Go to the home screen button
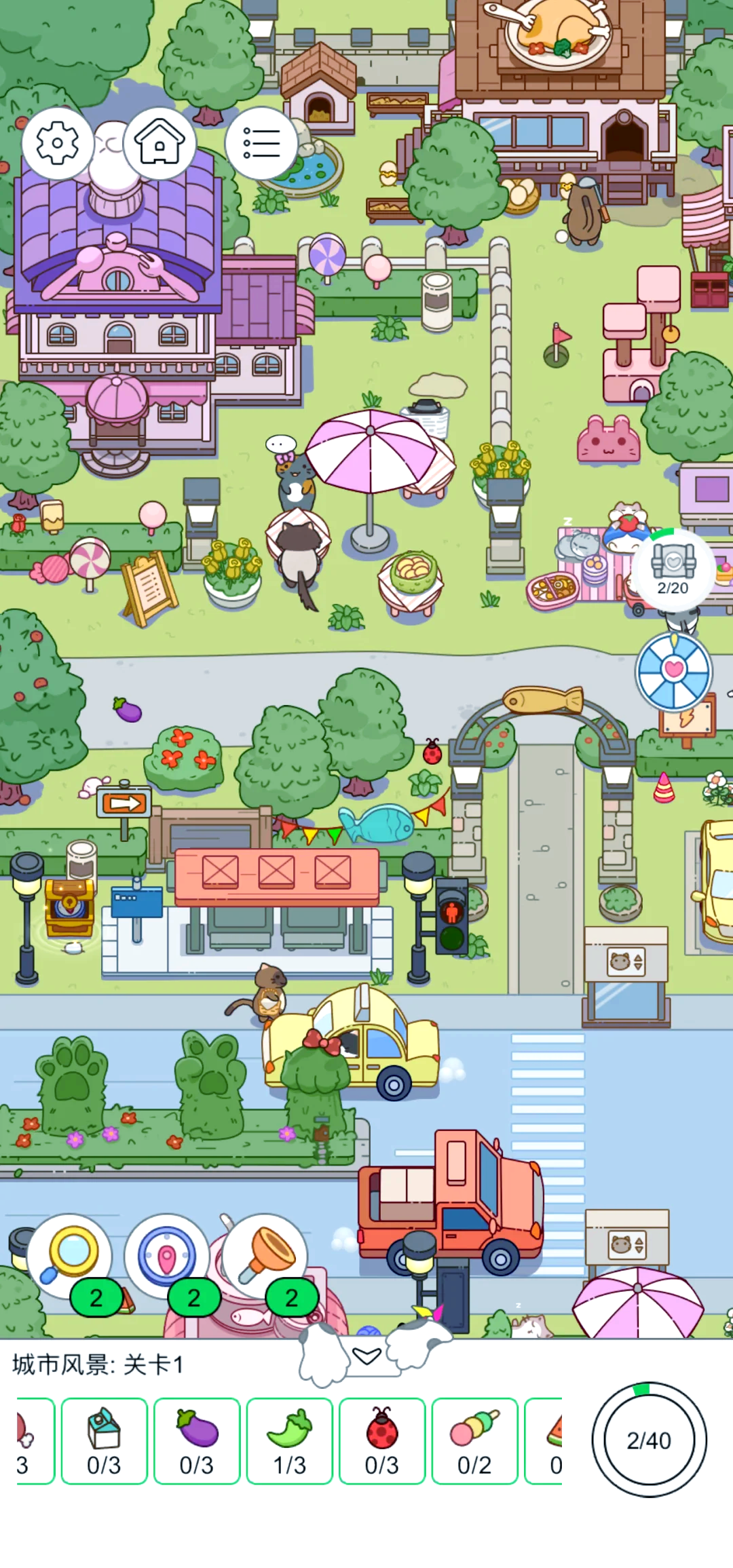733x1568 pixels. [159, 143]
